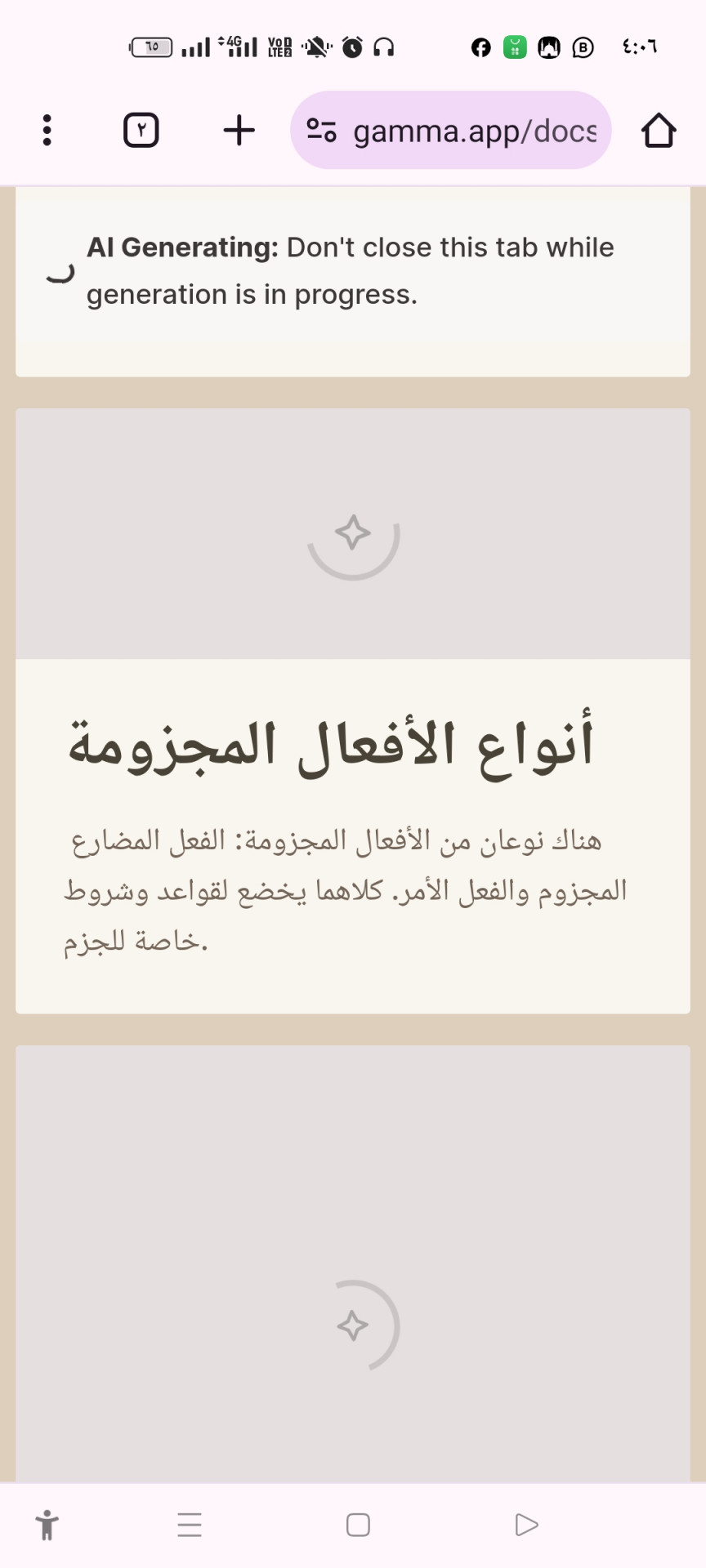Viewport: 706px width, 1568px height.
Task: Tap the accessibility shortcut in navigation bar
Action: tap(47, 1525)
